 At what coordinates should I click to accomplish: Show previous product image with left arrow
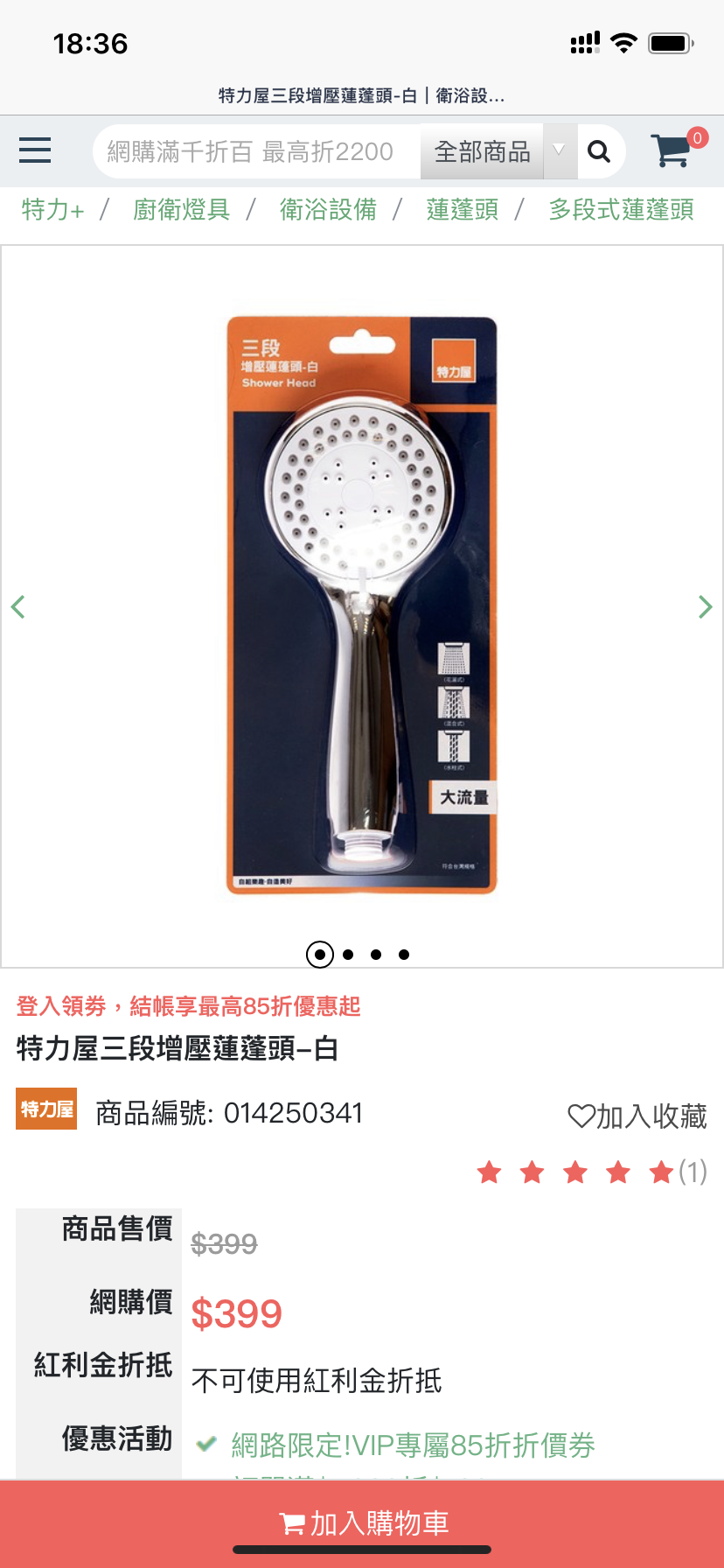(x=17, y=606)
